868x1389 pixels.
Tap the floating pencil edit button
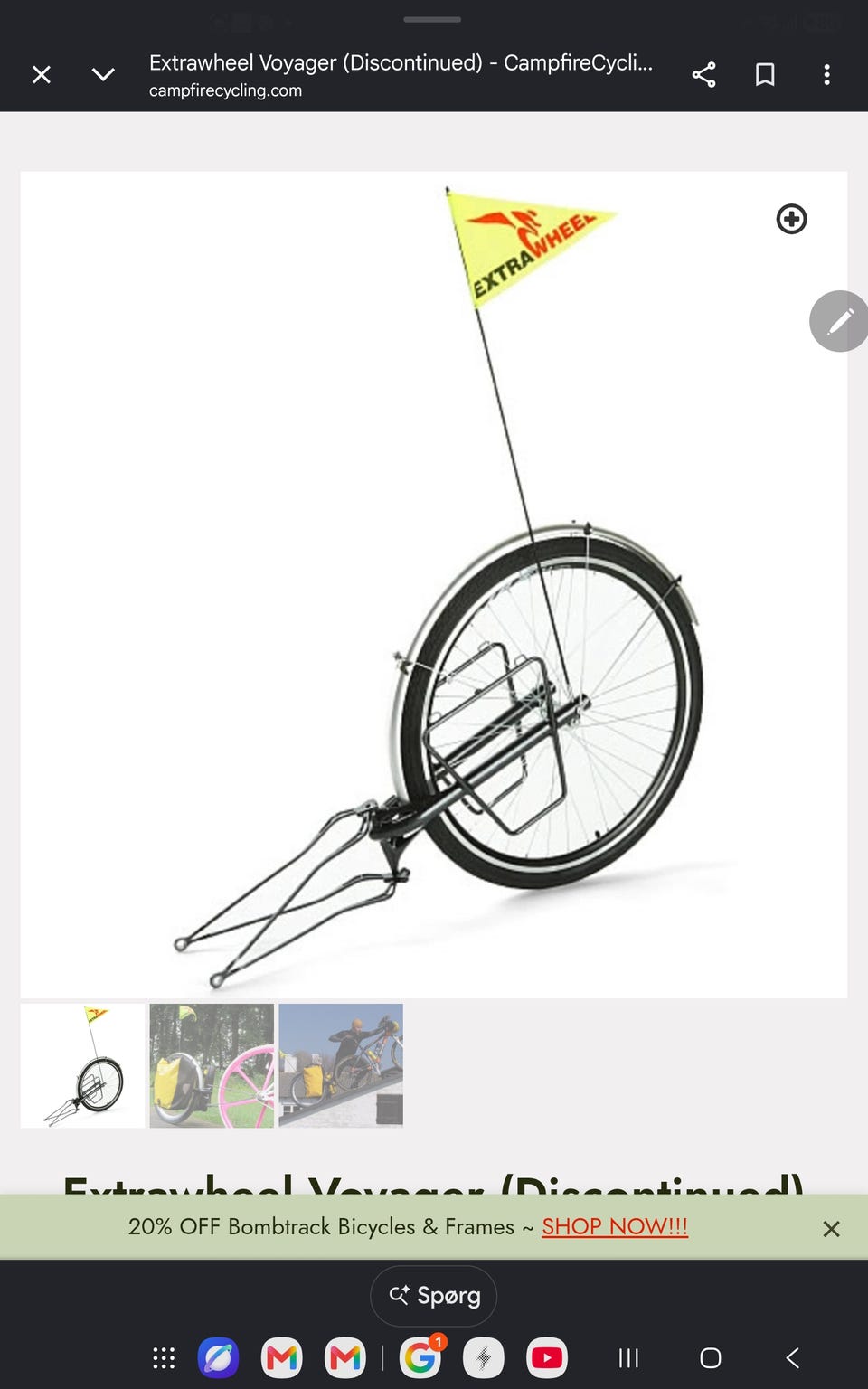(x=840, y=321)
